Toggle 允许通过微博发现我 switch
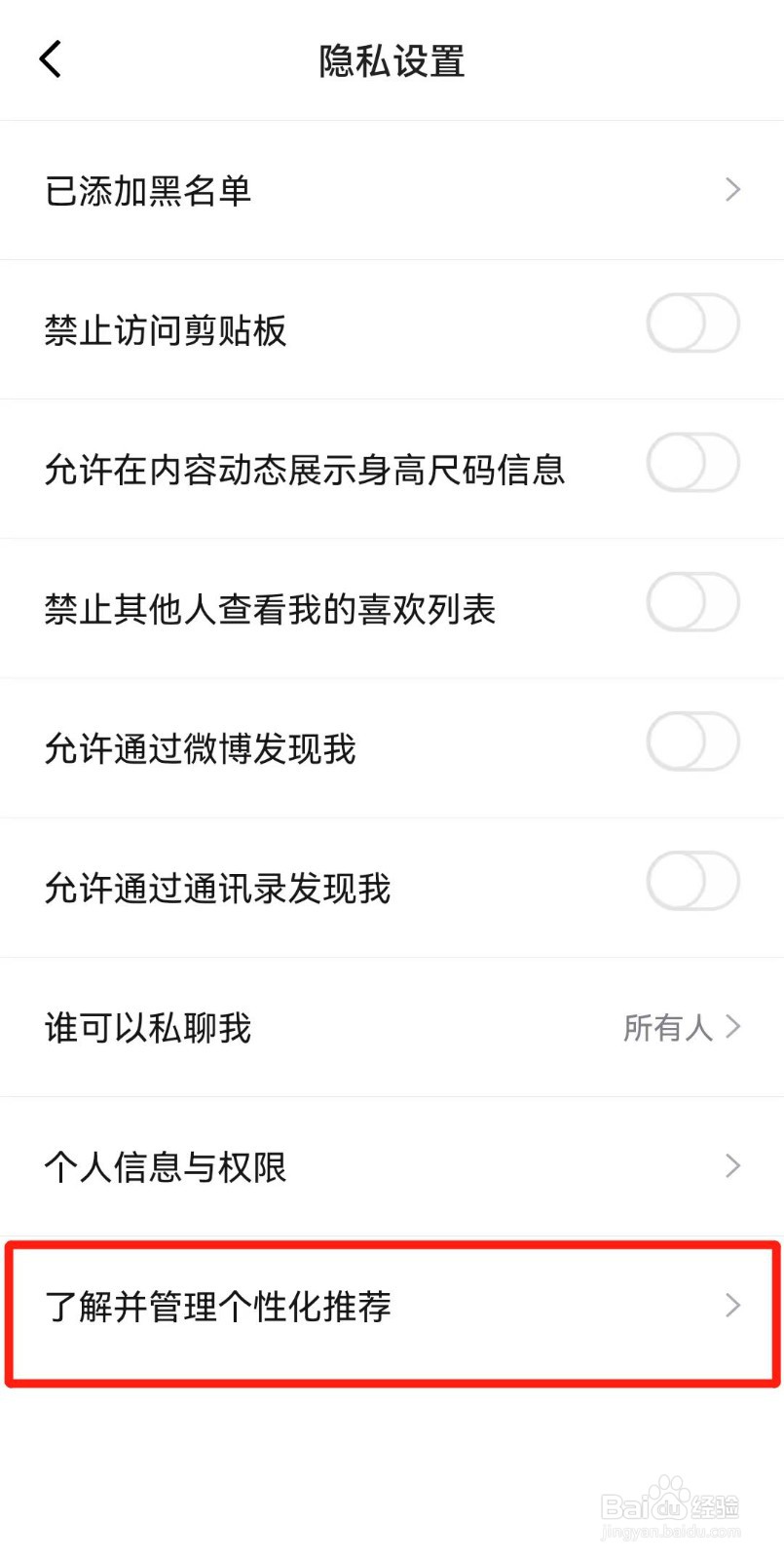784x1559 pixels. pyautogui.click(x=692, y=741)
